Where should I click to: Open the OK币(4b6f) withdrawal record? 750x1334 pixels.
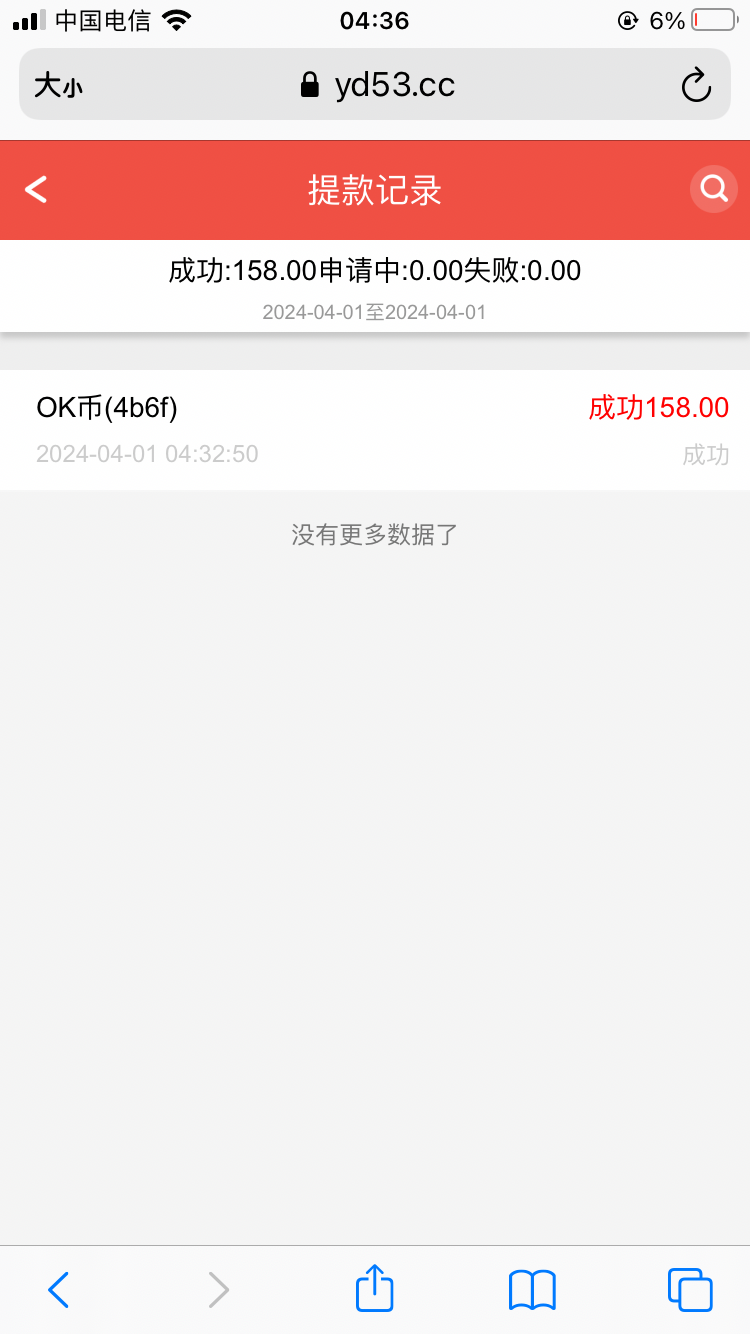pos(375,430)
